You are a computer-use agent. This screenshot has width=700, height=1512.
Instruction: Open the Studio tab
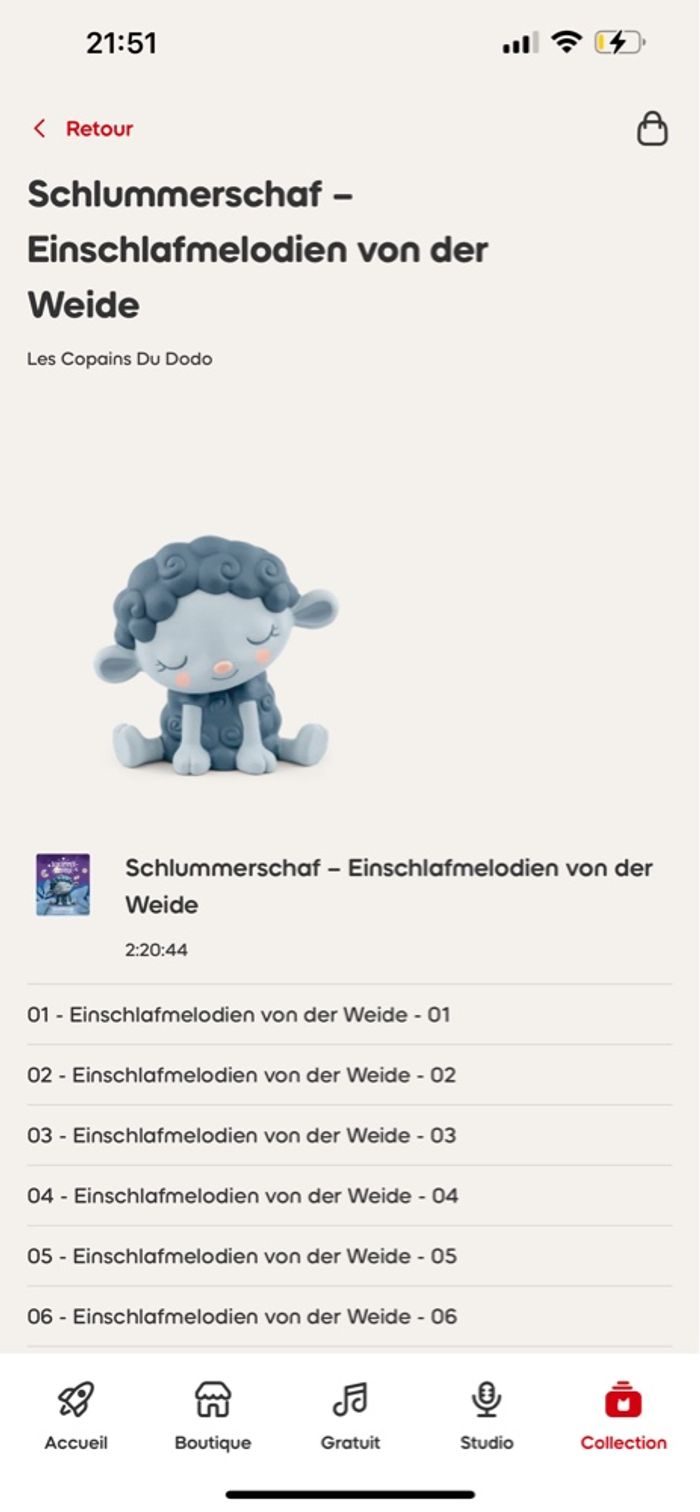tap(487, 1414)
